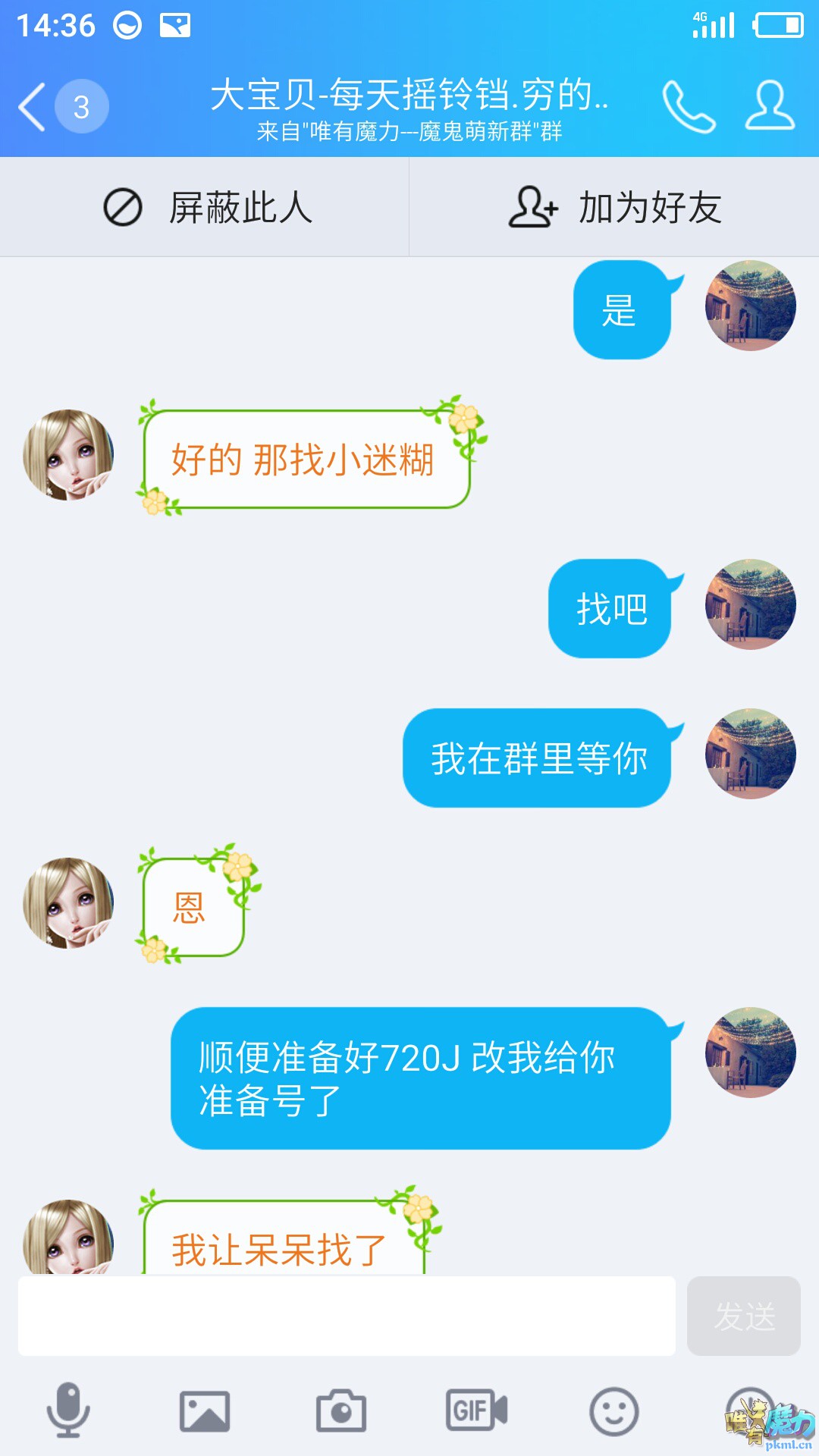Tap 屏蔽此人 to block this person

click(206, 207)
